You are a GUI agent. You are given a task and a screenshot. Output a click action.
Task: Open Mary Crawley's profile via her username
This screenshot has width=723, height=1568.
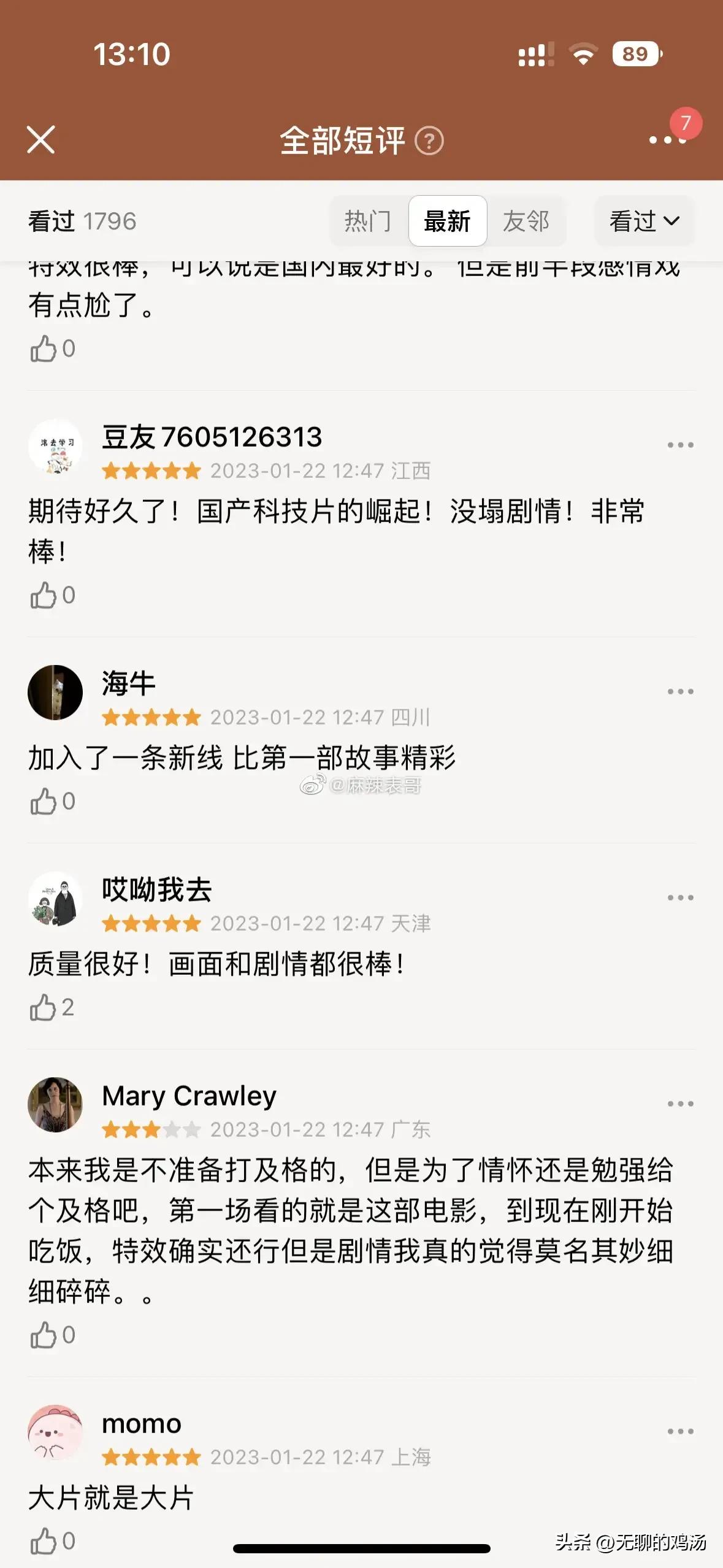pyautogui.click(x=188, y=1096)
